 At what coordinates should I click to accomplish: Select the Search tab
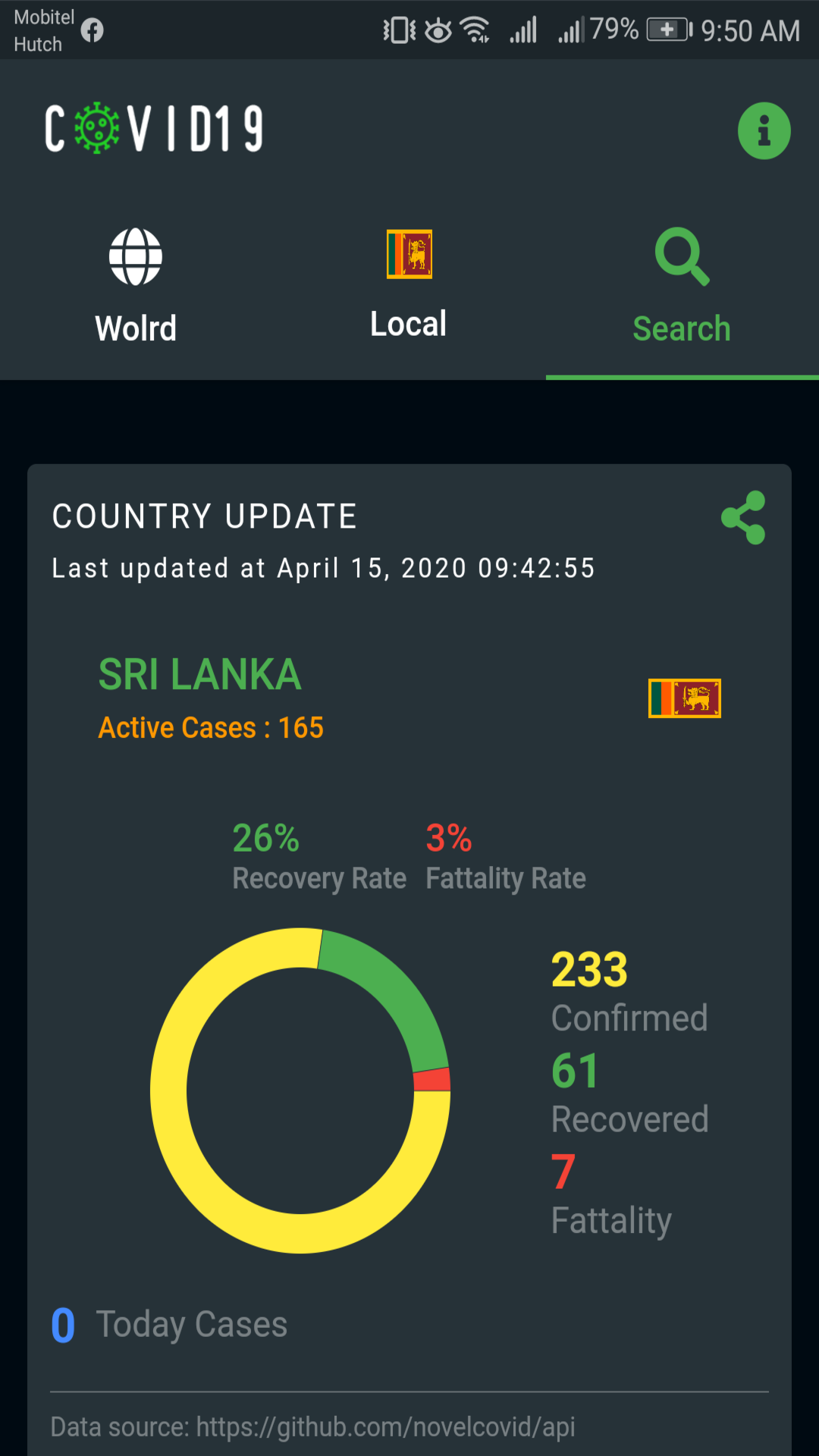click(682, 288)
